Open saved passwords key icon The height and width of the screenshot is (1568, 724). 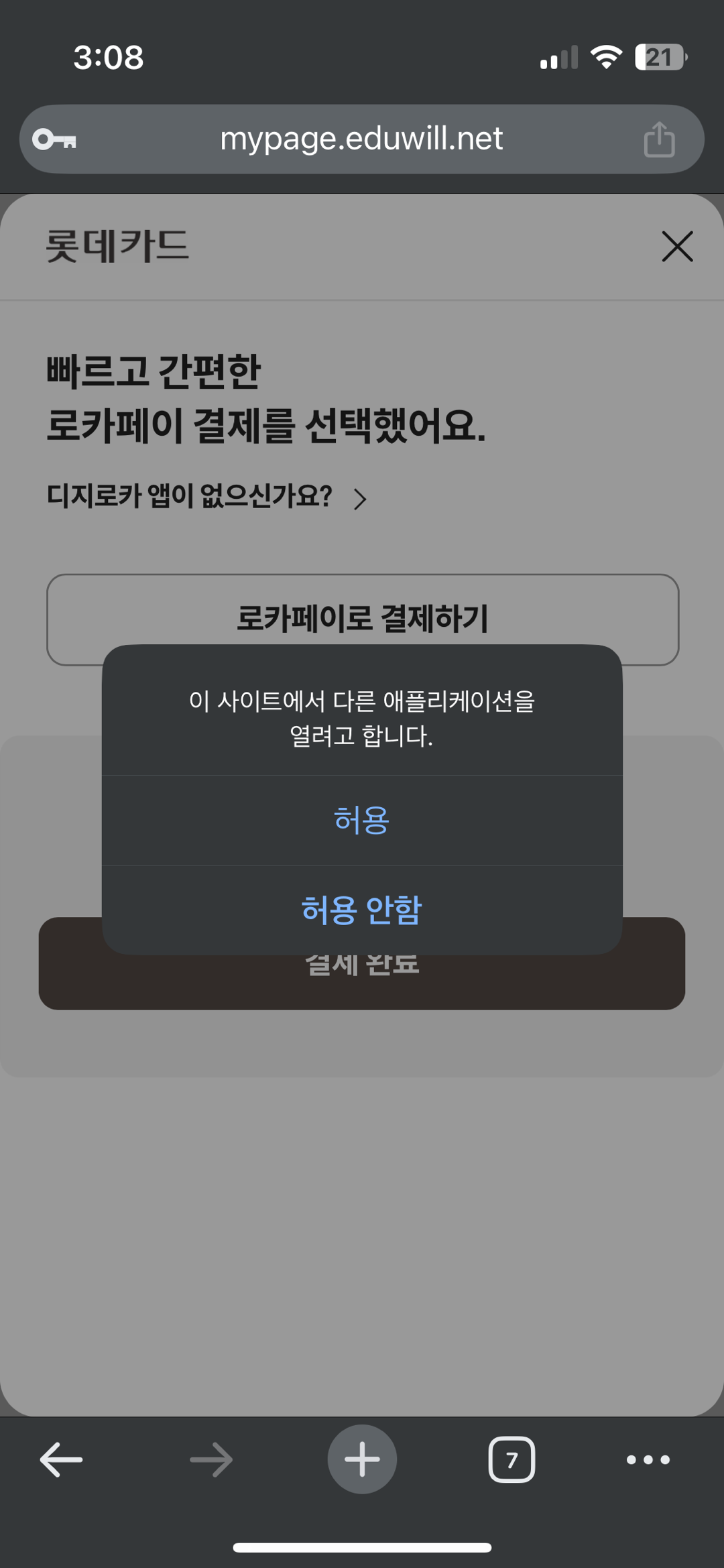point(55,139)
